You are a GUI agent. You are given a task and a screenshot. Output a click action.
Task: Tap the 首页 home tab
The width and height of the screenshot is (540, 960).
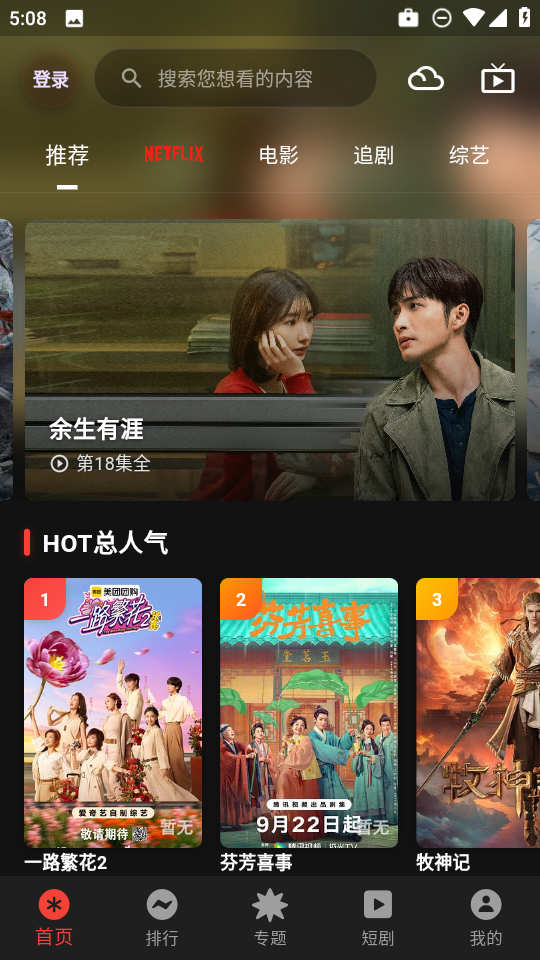[x=54, y=918]
